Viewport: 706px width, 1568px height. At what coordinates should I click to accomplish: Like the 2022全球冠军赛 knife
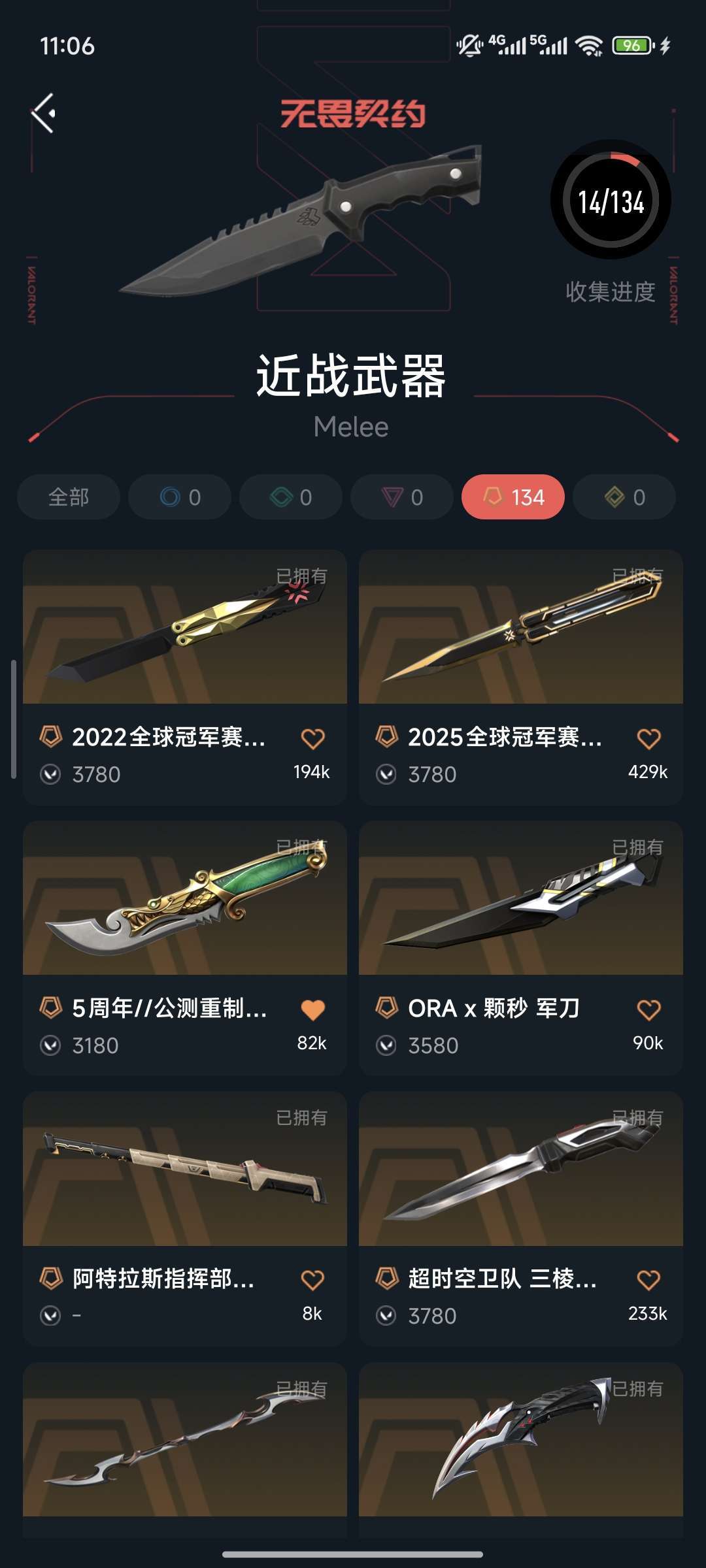point(312,739)
